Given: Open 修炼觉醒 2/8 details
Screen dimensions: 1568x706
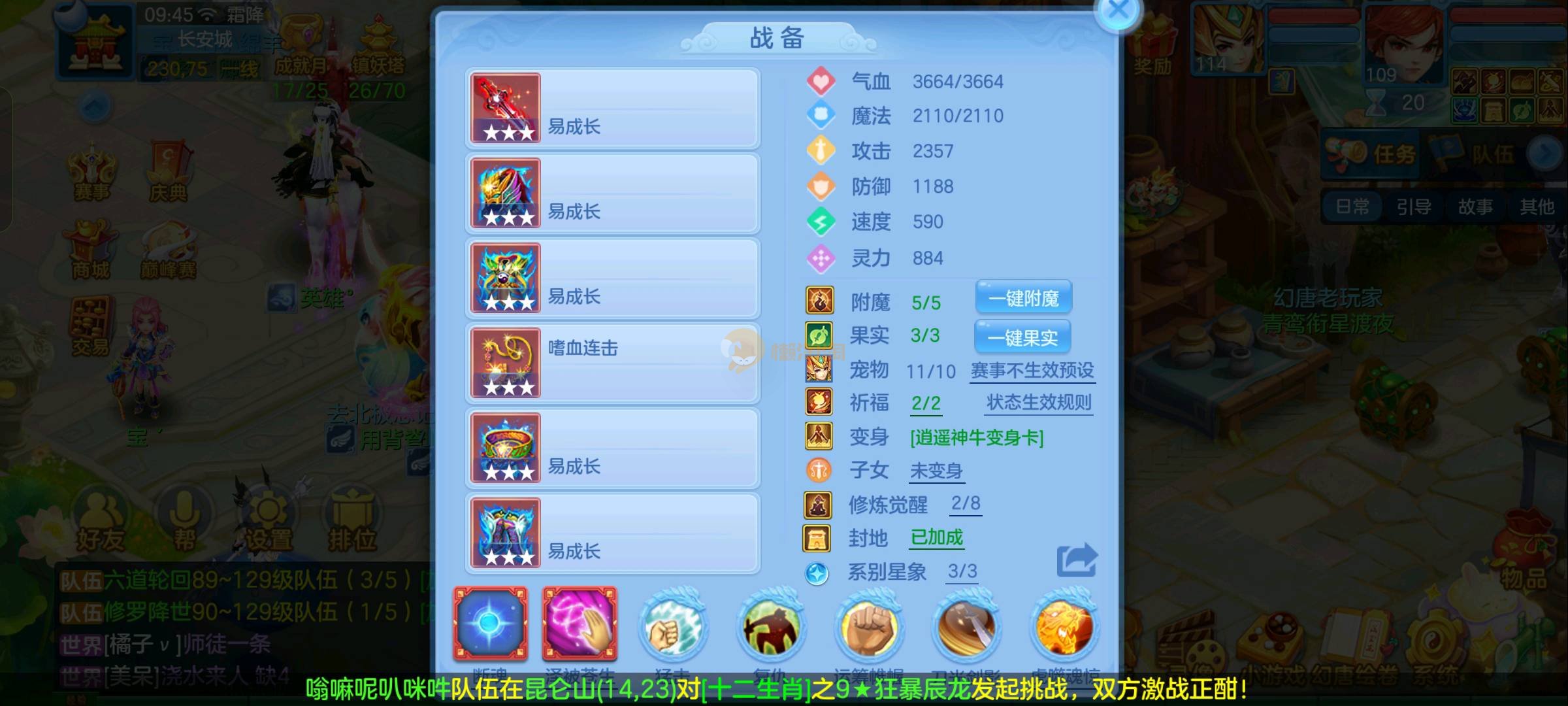Looking at the screenshot, I should [x=966, y=503].
